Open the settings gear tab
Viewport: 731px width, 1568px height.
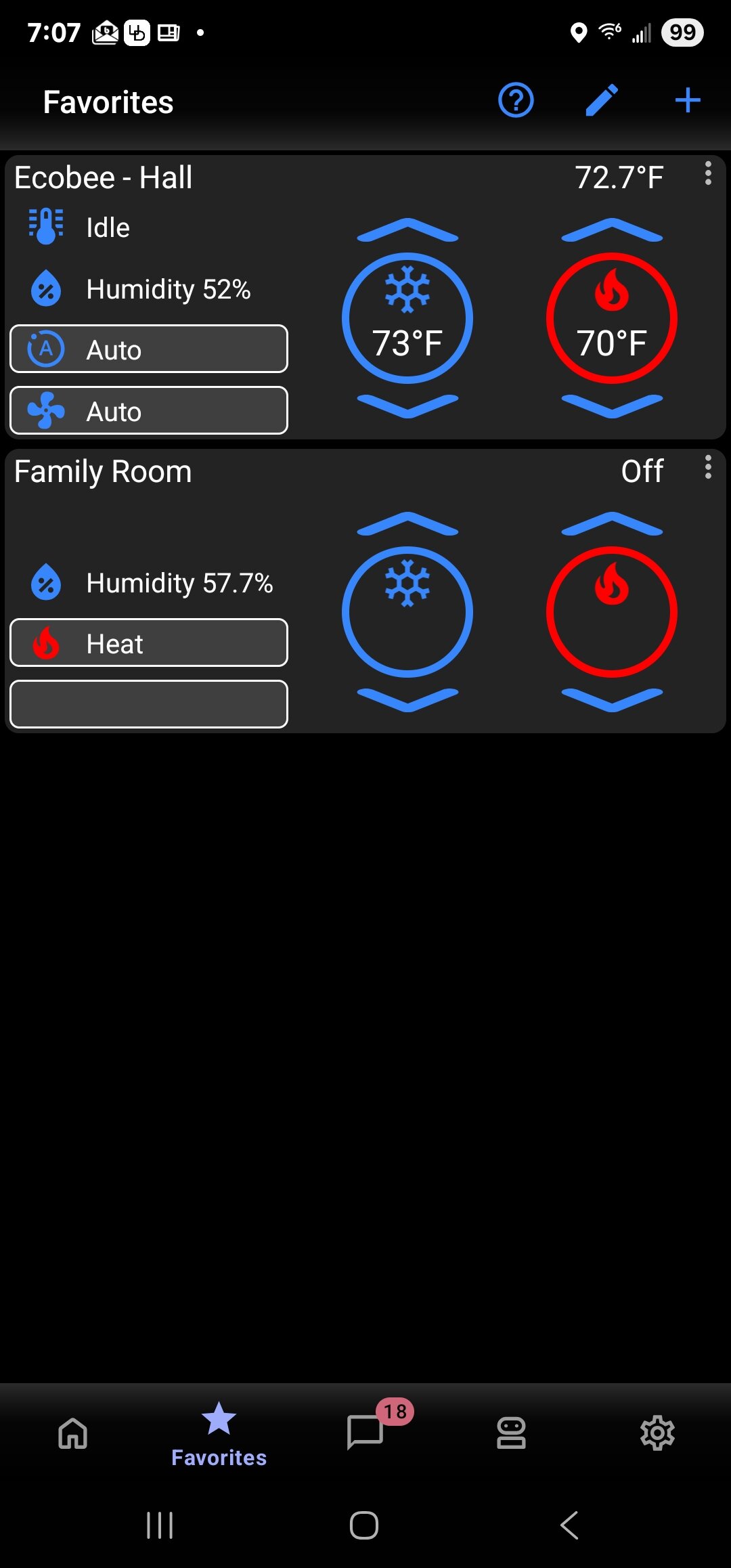click(x=657, y=1433)
